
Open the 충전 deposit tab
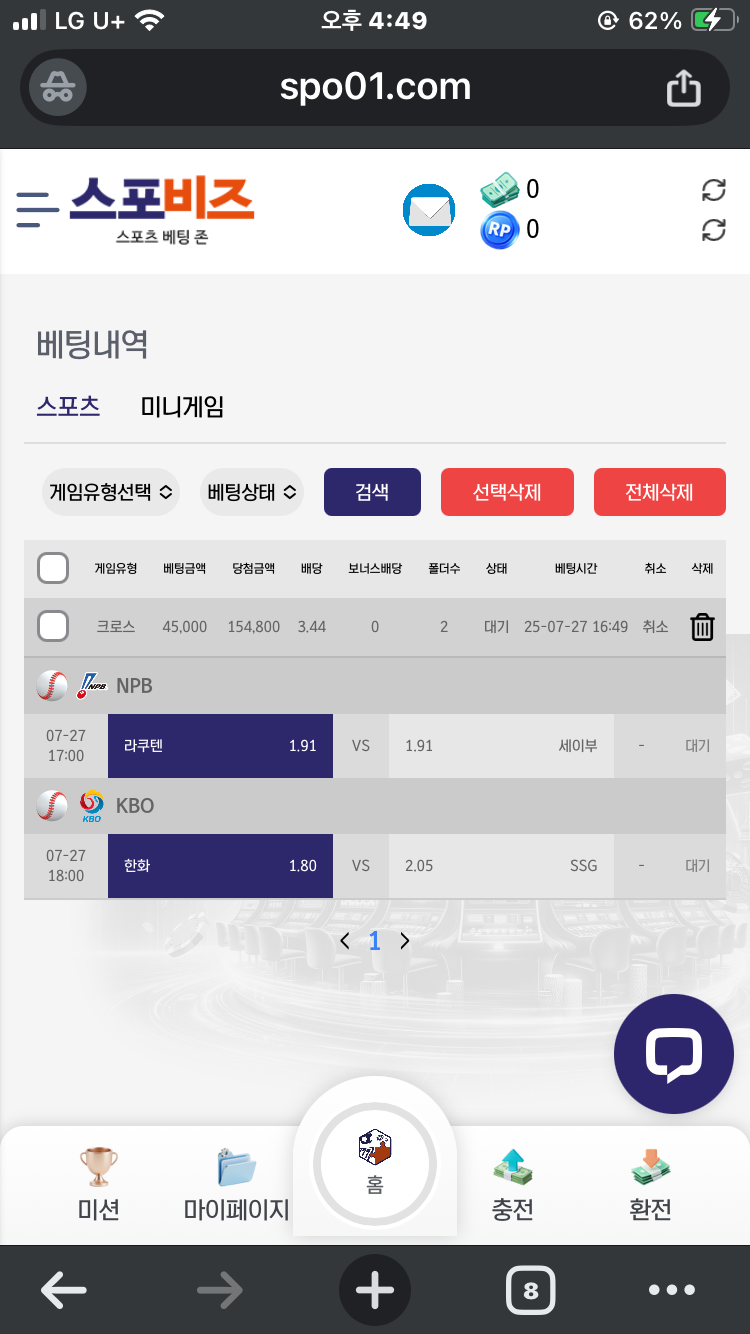point(512,1186)
